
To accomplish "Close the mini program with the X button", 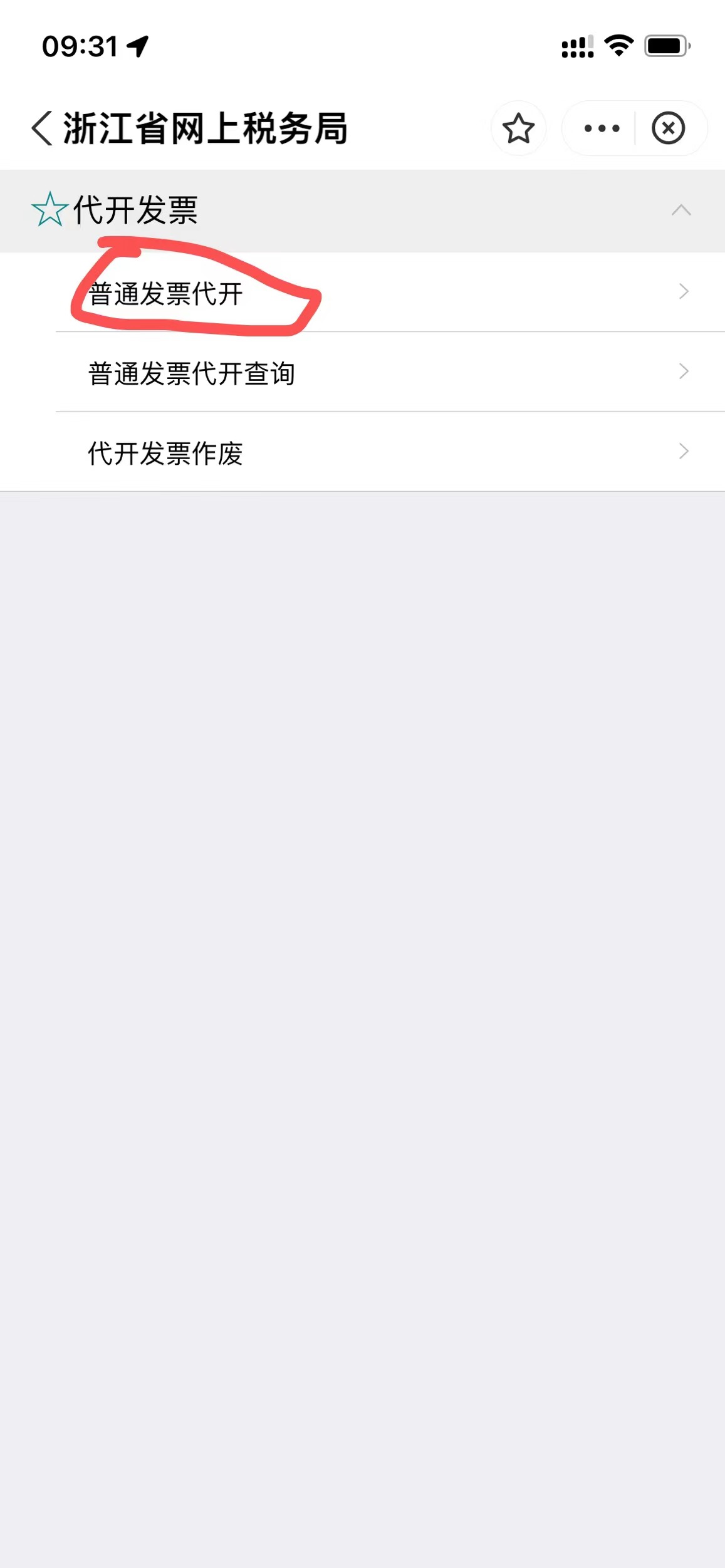I will click(x=668, y=128).
